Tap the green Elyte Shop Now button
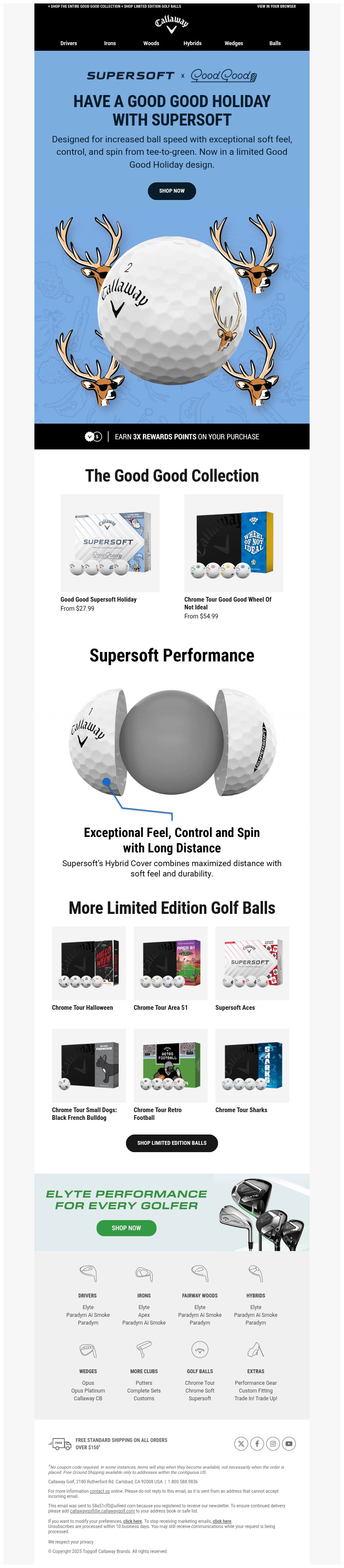Screen dimensions: 344x1568 point(126,1228)
